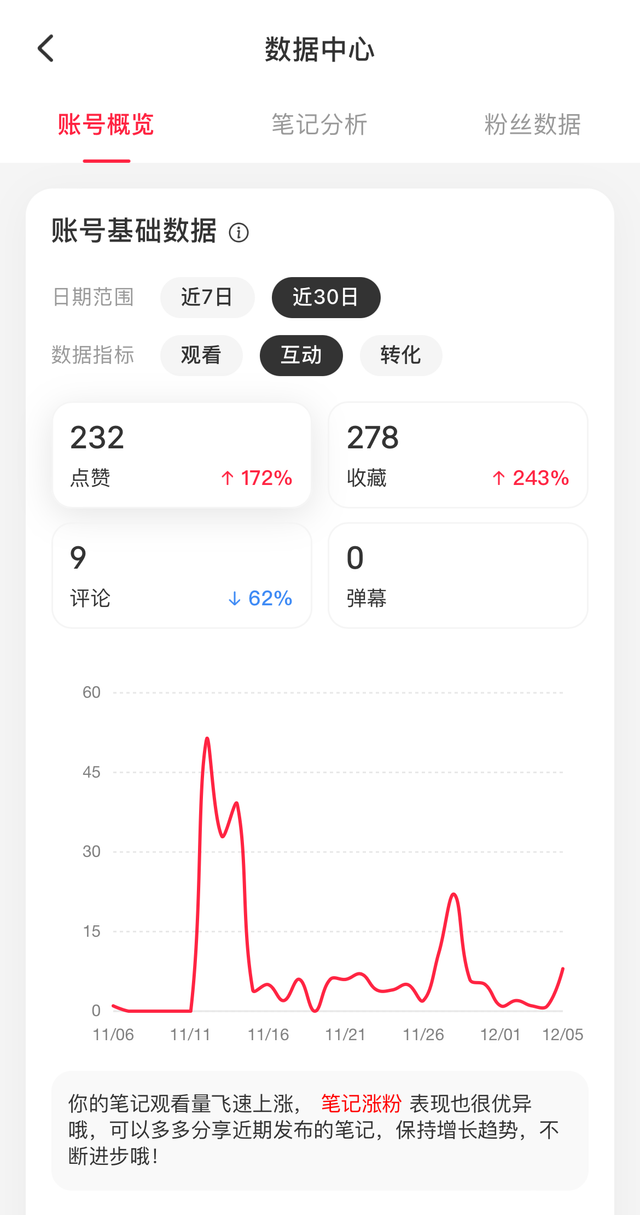Select the 近30日 date range chip
Screen dimensions: 640x1215
click(326, 297)
